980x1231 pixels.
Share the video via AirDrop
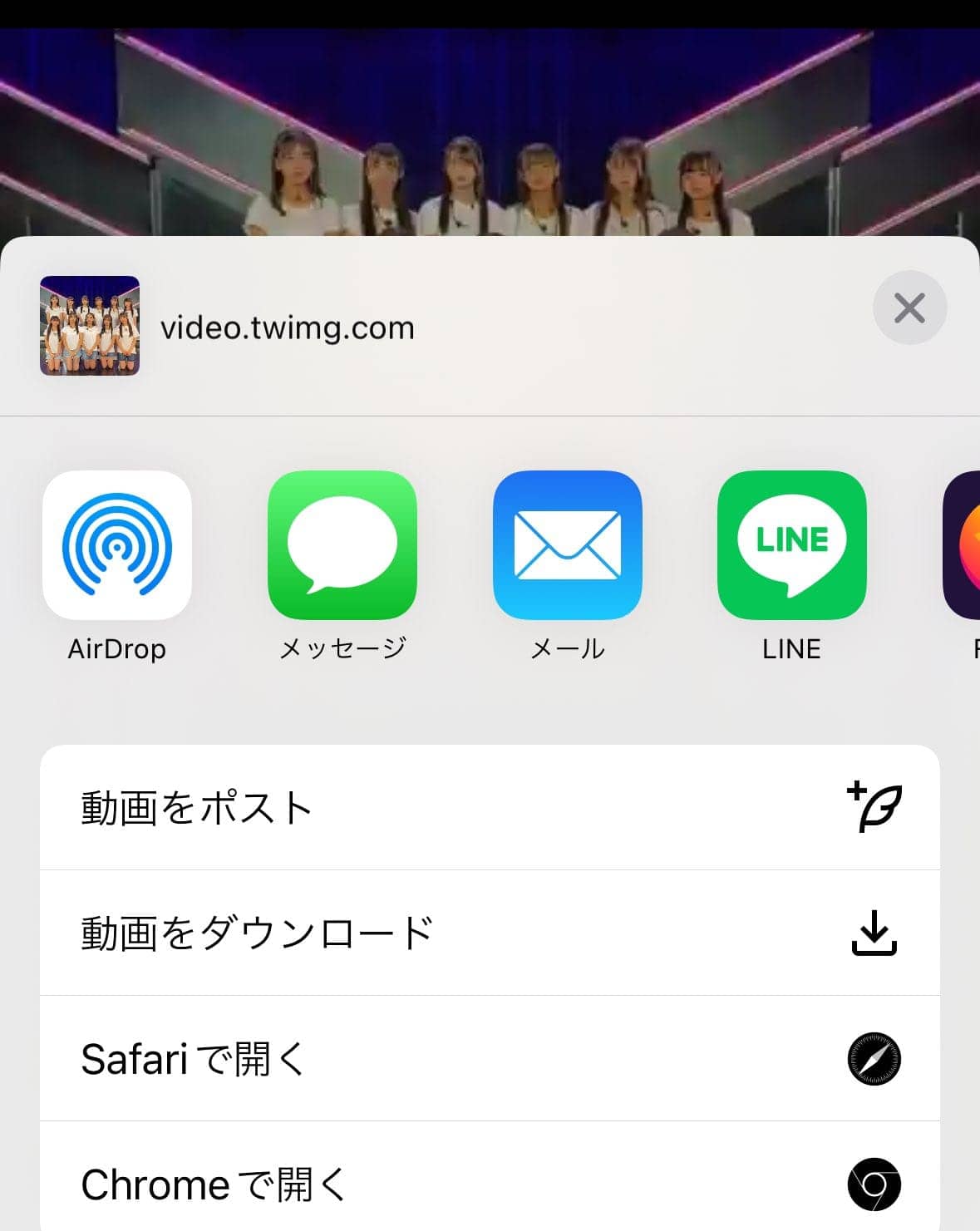coord(117,546)
